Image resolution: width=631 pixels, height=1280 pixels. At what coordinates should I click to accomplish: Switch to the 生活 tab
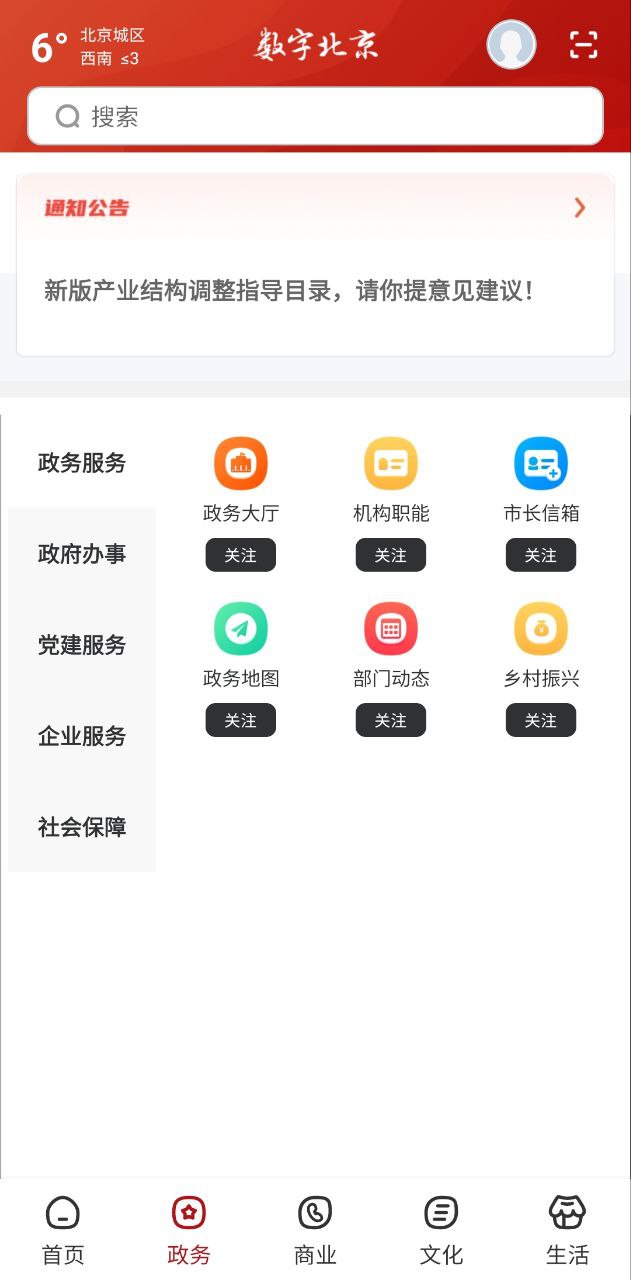point(567,1230)
